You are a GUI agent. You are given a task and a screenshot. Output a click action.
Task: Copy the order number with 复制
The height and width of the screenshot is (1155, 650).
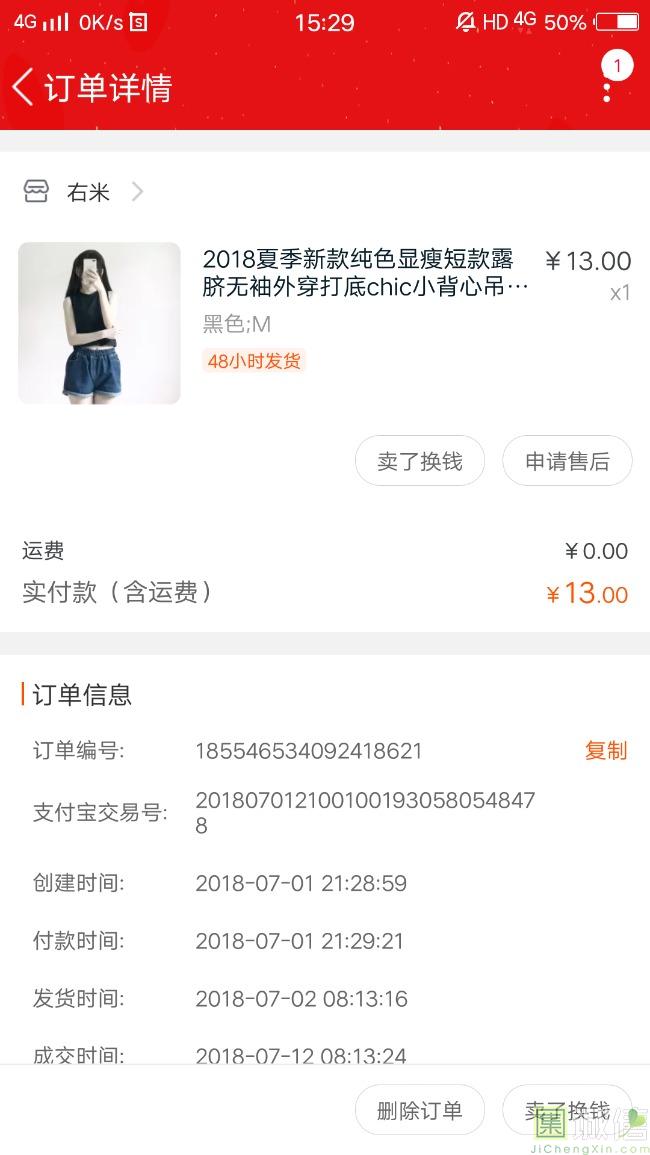click(606, 751)
